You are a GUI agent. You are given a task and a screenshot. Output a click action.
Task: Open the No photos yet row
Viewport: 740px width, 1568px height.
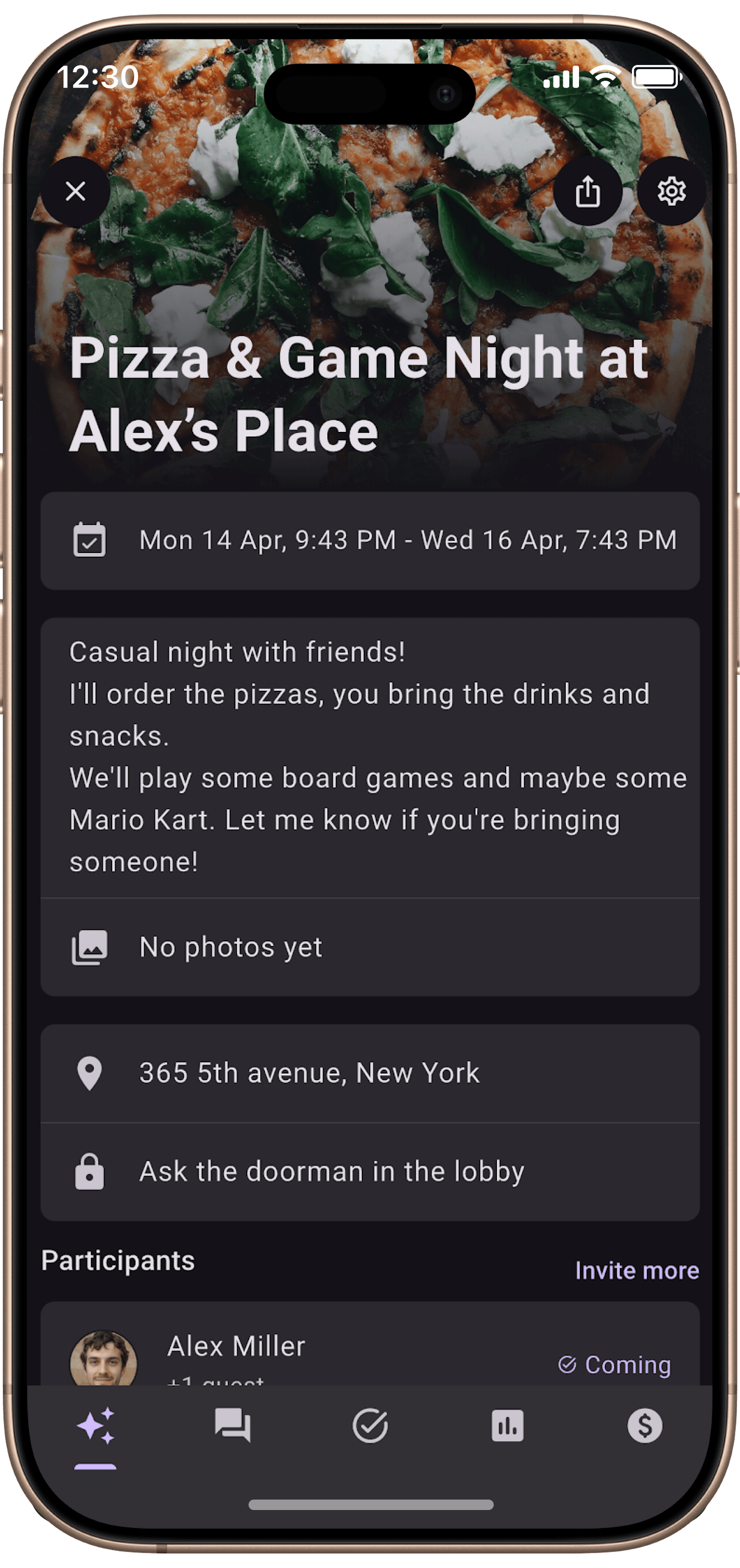[369, 947]
